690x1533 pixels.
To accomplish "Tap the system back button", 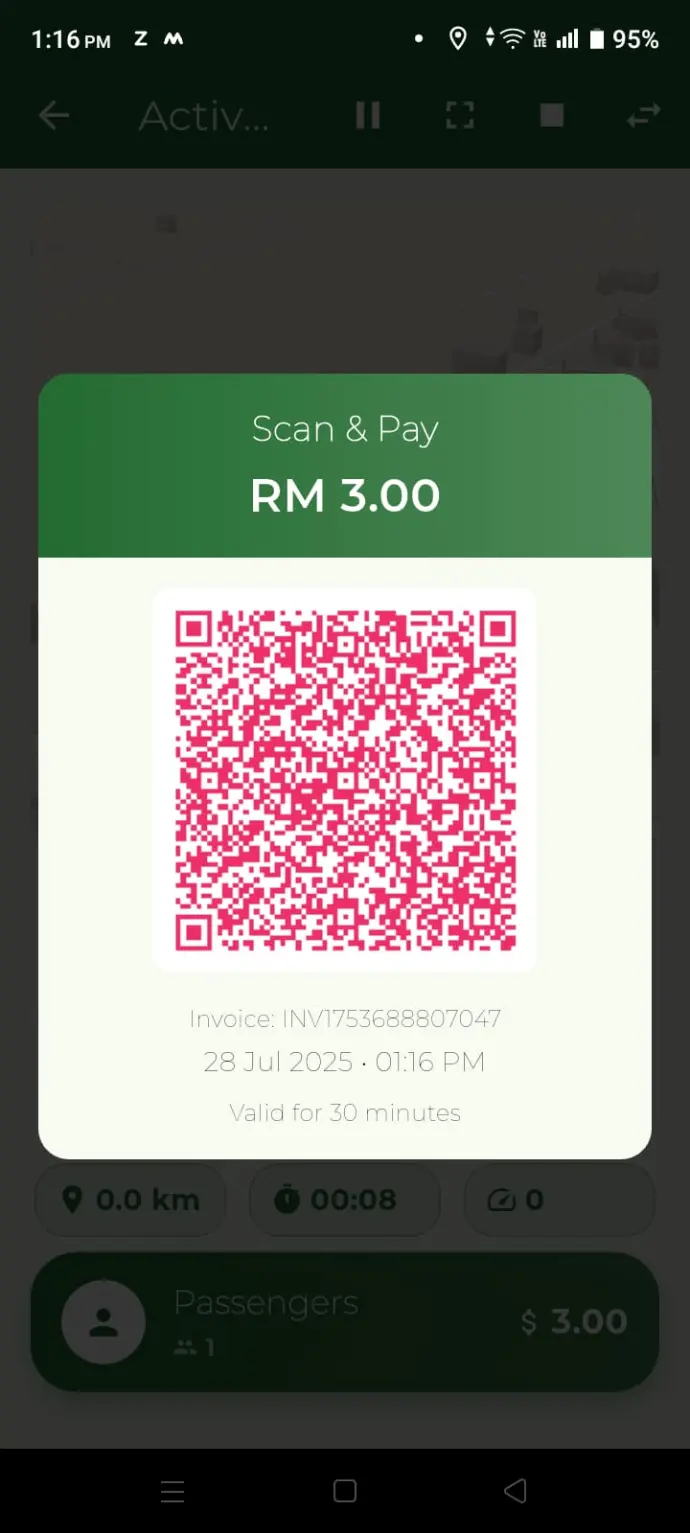I will (515, 1491).
